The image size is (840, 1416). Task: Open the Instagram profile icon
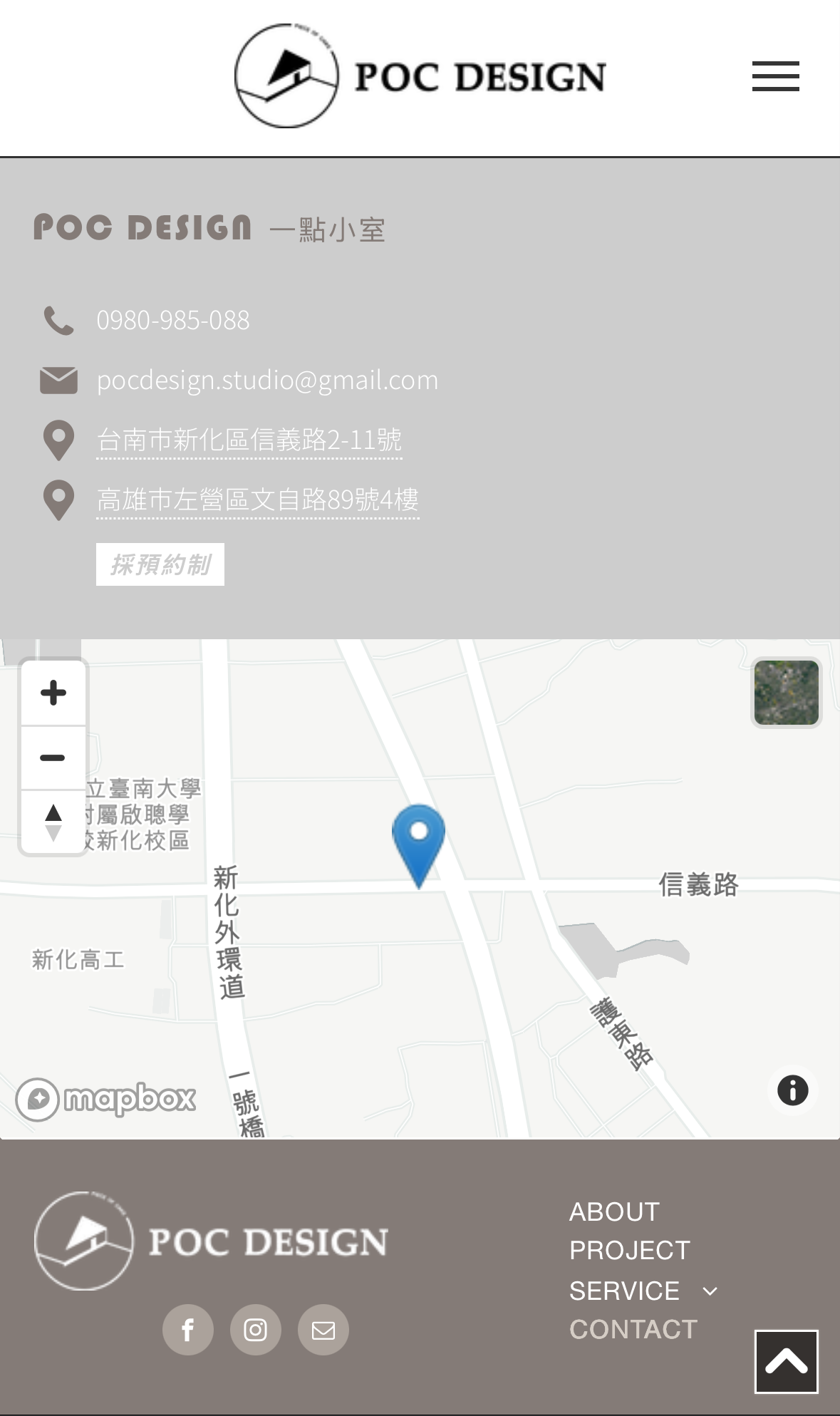point(255,1330)
